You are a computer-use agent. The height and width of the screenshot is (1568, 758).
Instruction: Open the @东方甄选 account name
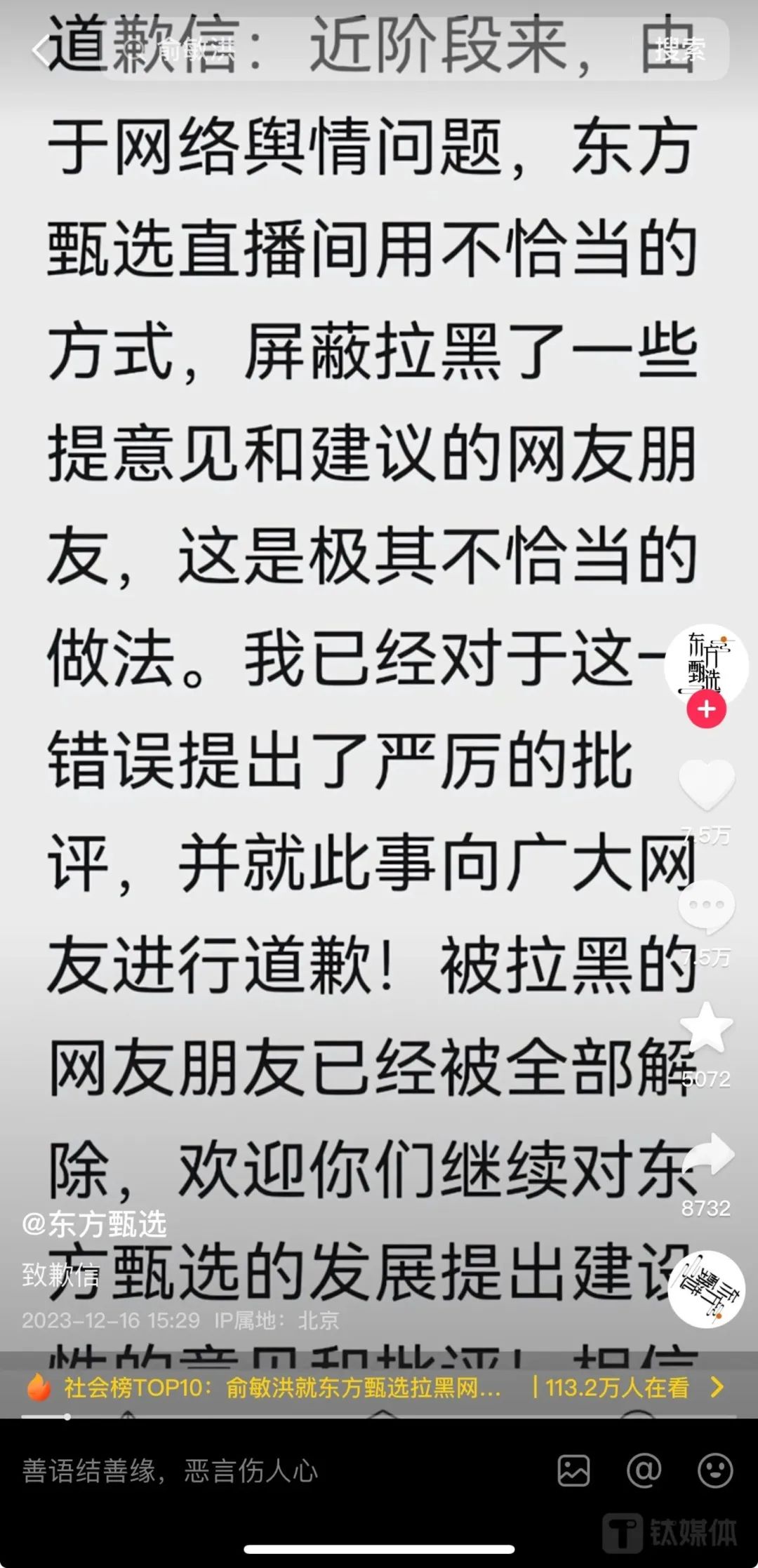pyautogui.click(x=94, y=1224)
